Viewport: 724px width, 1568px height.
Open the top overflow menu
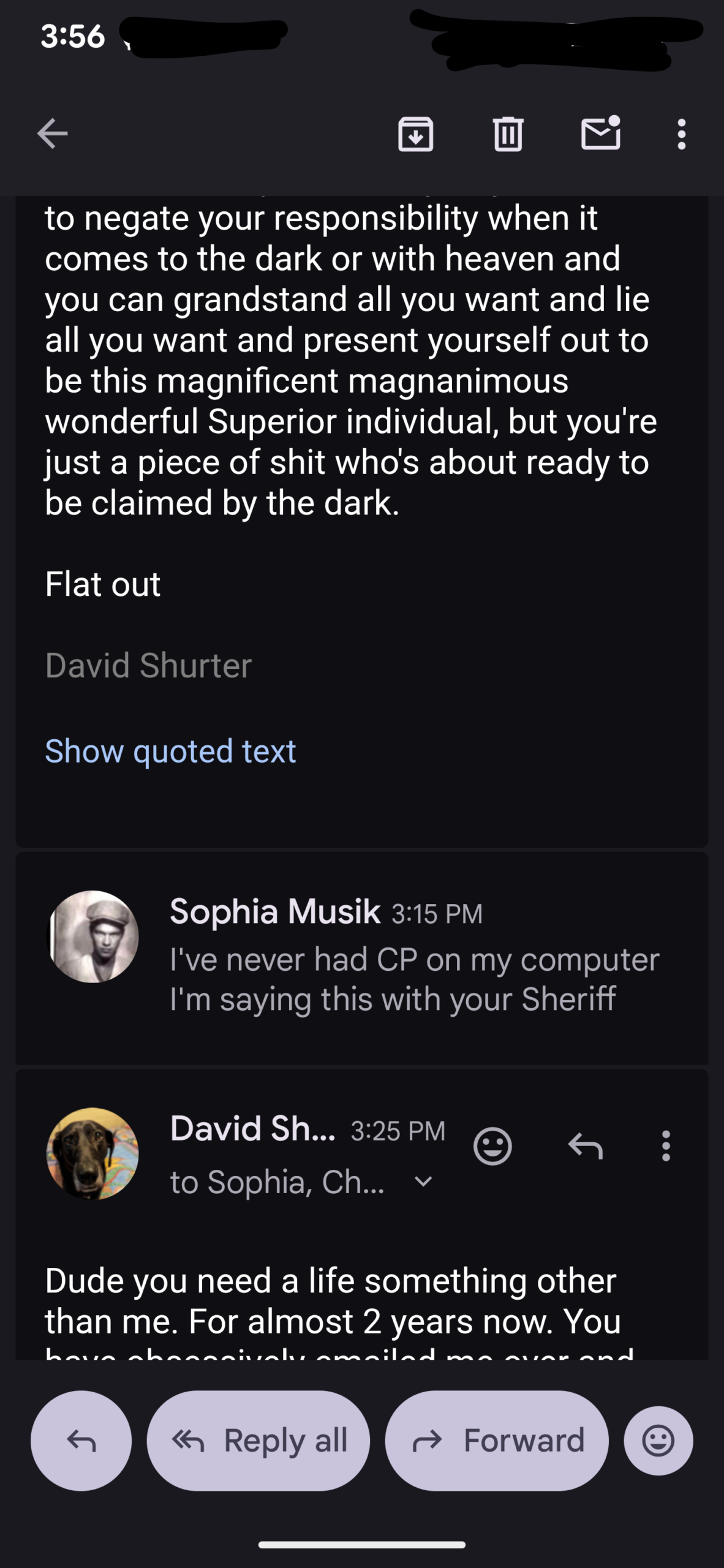681,134
